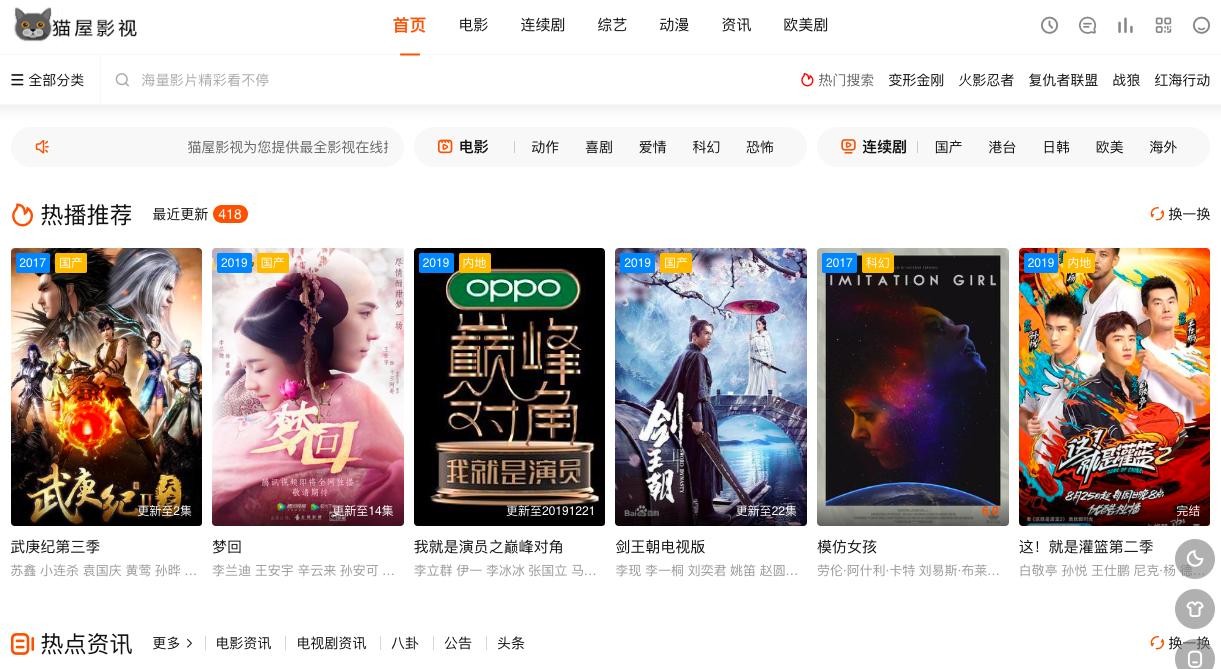1221x669 pixels.
Task: Open the 武庚纪第三季 poster
Action: coord(106,386)
